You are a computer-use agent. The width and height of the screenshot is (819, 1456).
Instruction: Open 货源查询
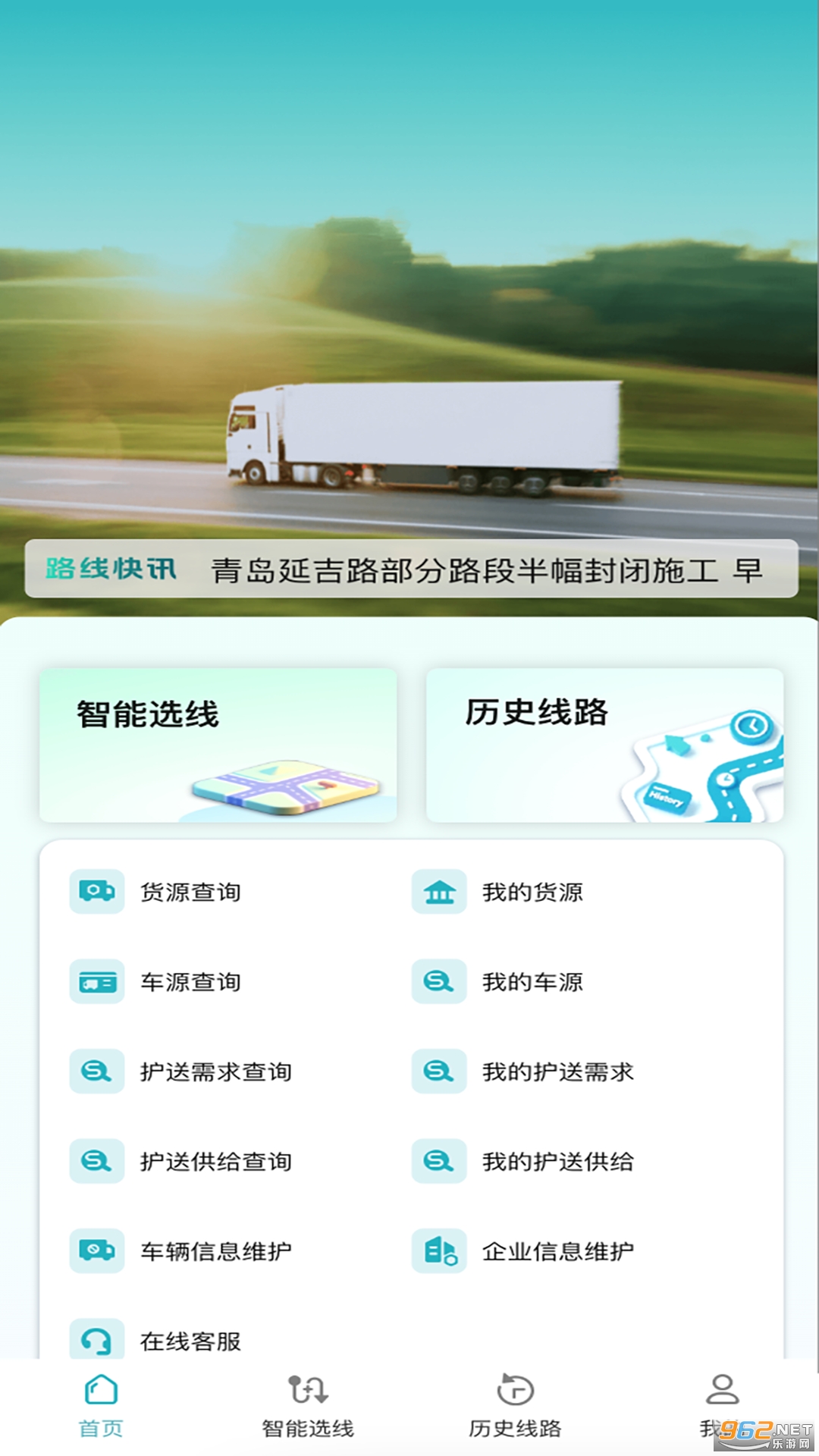190,892
